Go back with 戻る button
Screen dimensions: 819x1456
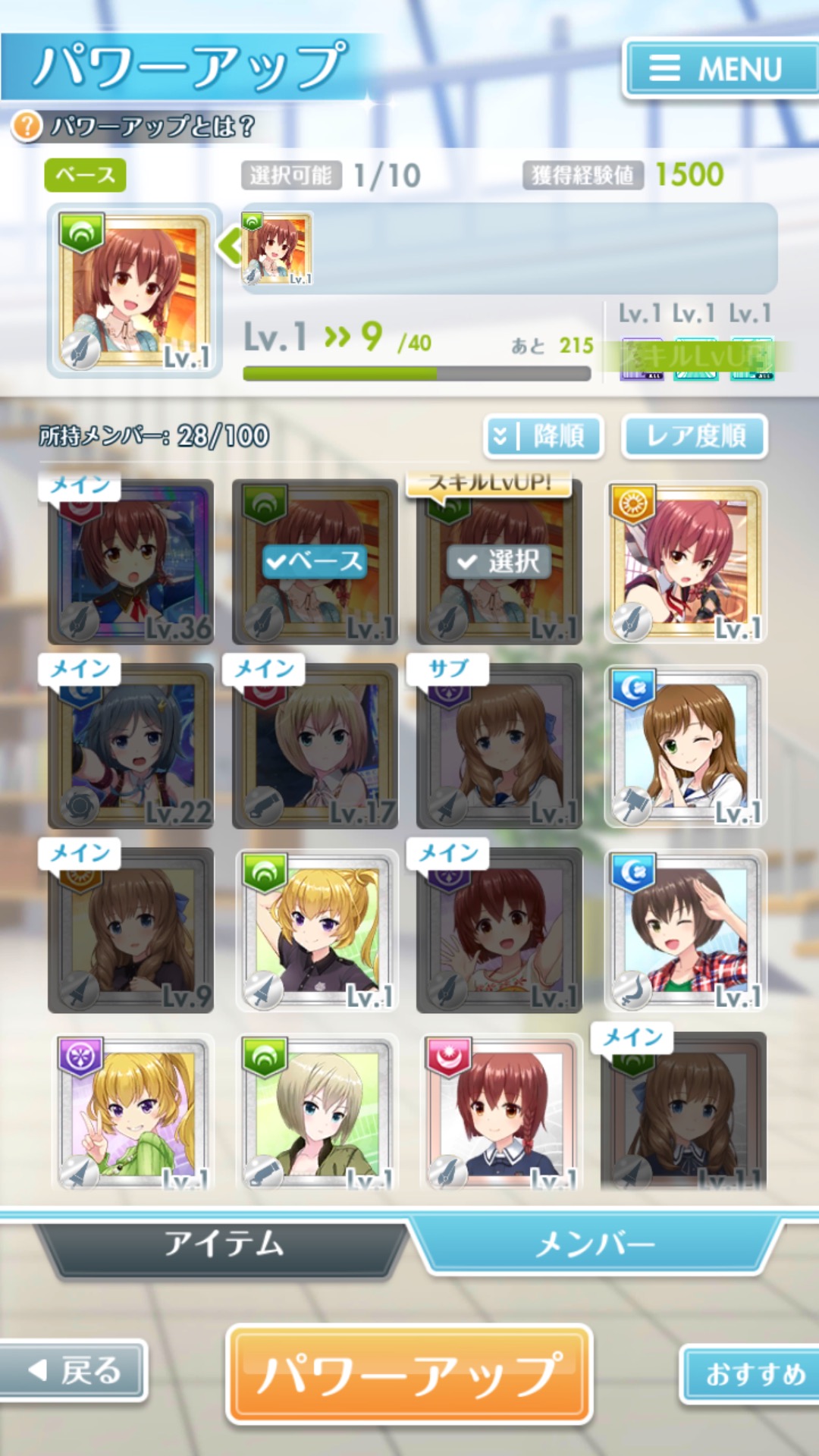click(74, 1370)
